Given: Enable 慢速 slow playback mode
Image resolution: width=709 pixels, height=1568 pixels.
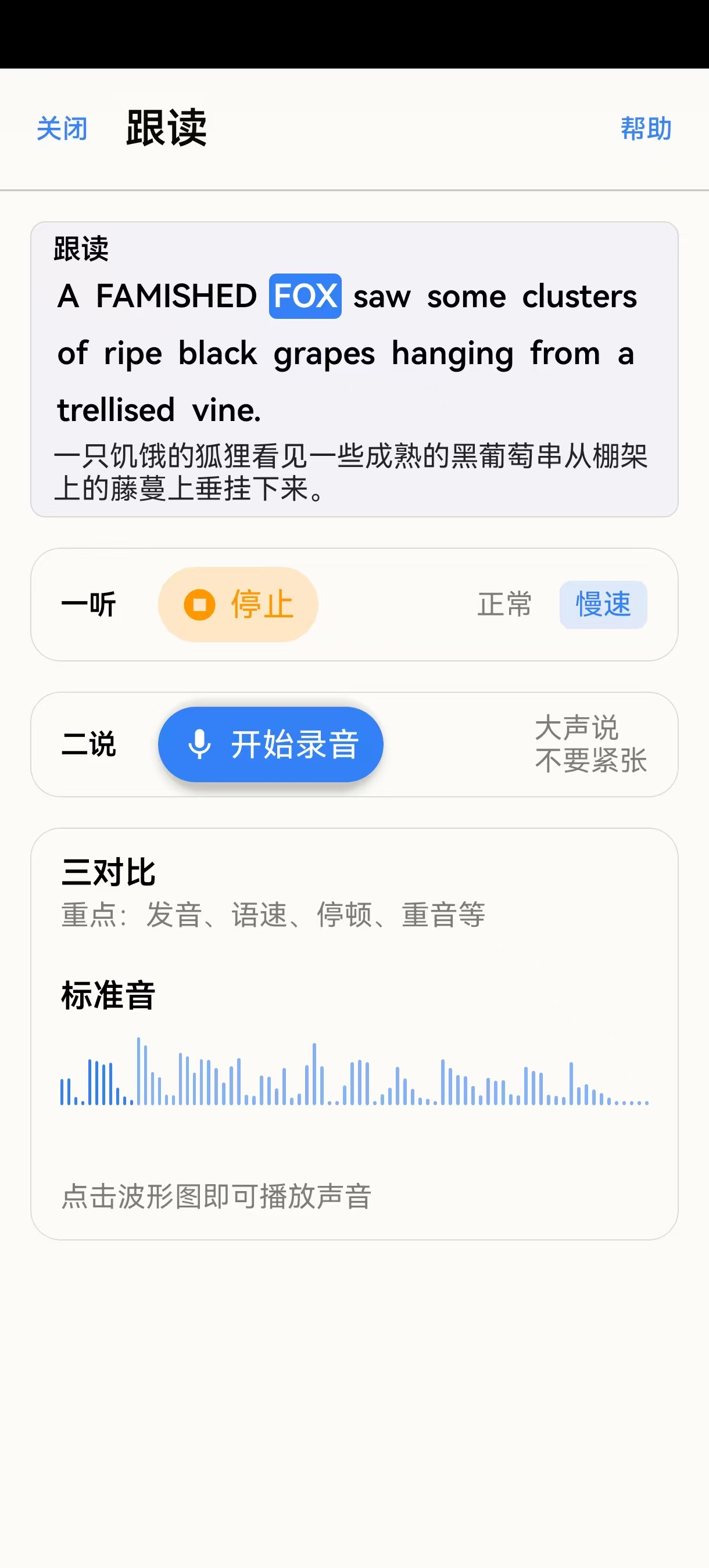Looking at the screenshot, I should (603, 604).
